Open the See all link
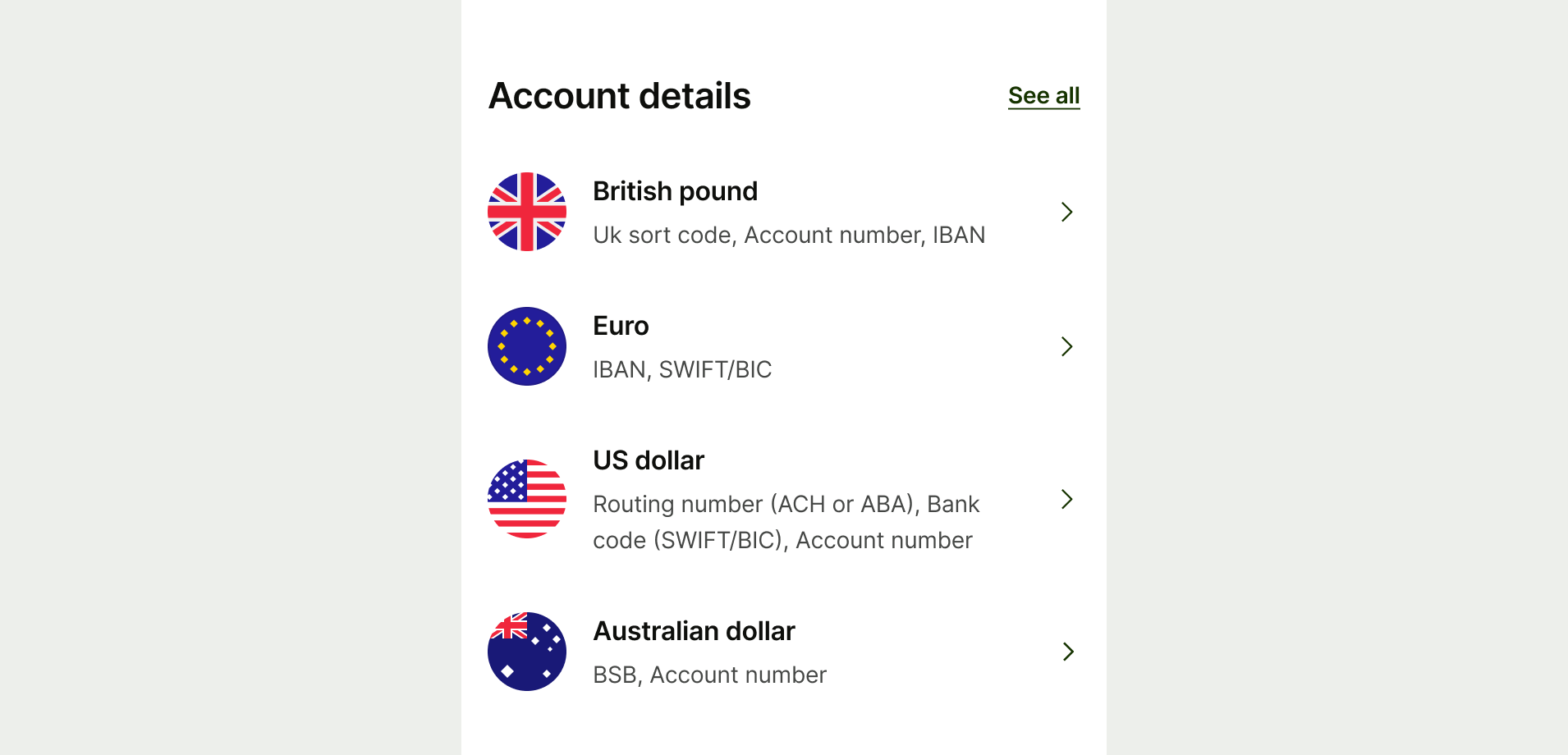Screen dimensions: 1568x755 (1043, 96)
